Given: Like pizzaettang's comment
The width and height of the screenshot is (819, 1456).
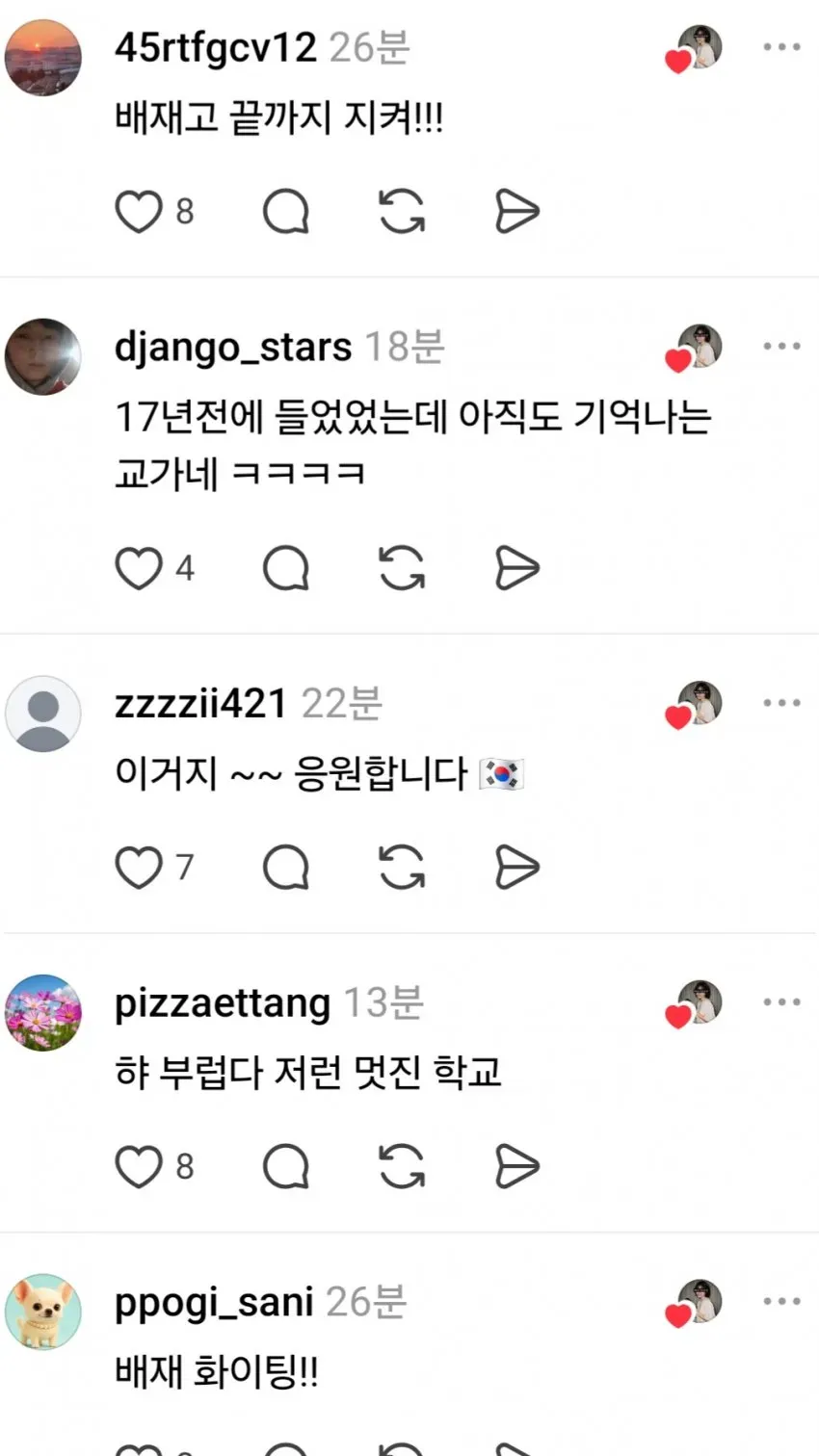Looking at the screenshot, I should coord(139,1167).
